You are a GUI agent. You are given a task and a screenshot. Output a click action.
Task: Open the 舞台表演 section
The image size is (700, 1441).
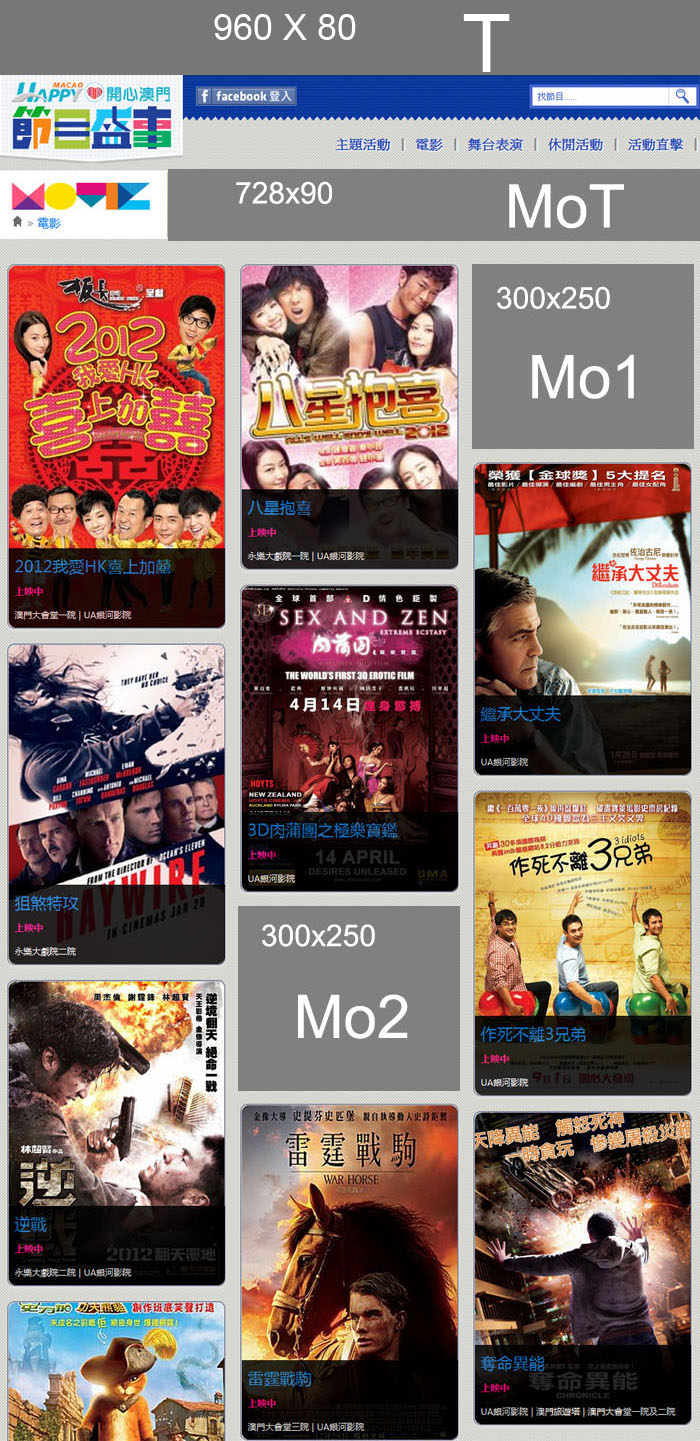pos(495,144)
